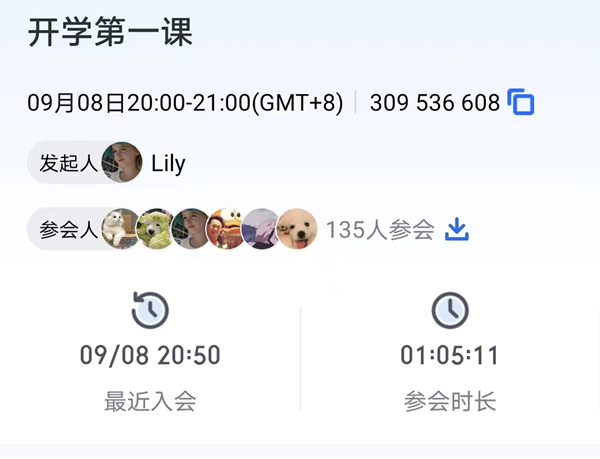
Task: View the attendee avatars list
Action: [x=208, y=230]
